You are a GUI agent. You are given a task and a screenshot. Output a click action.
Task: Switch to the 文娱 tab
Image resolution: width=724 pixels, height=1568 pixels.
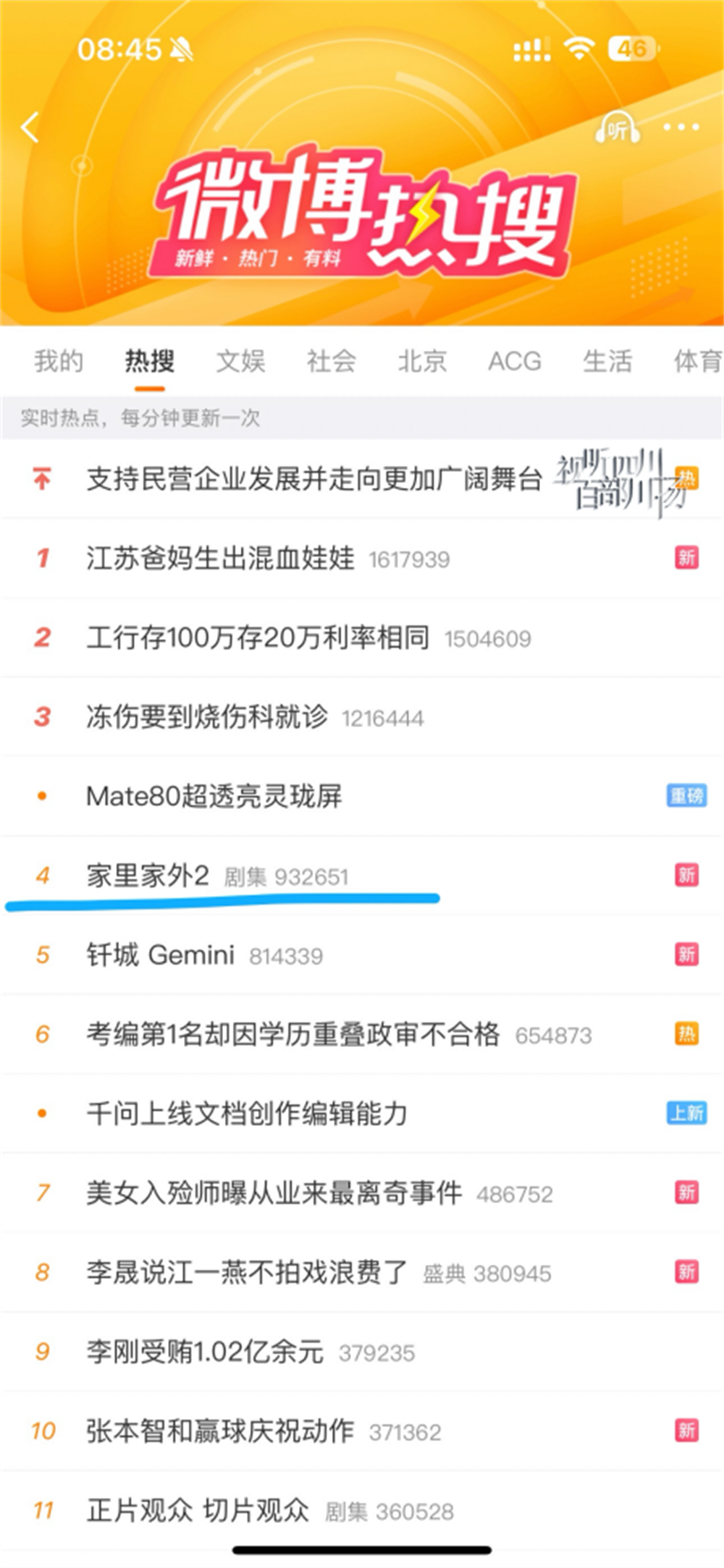(x=241, y=361)
